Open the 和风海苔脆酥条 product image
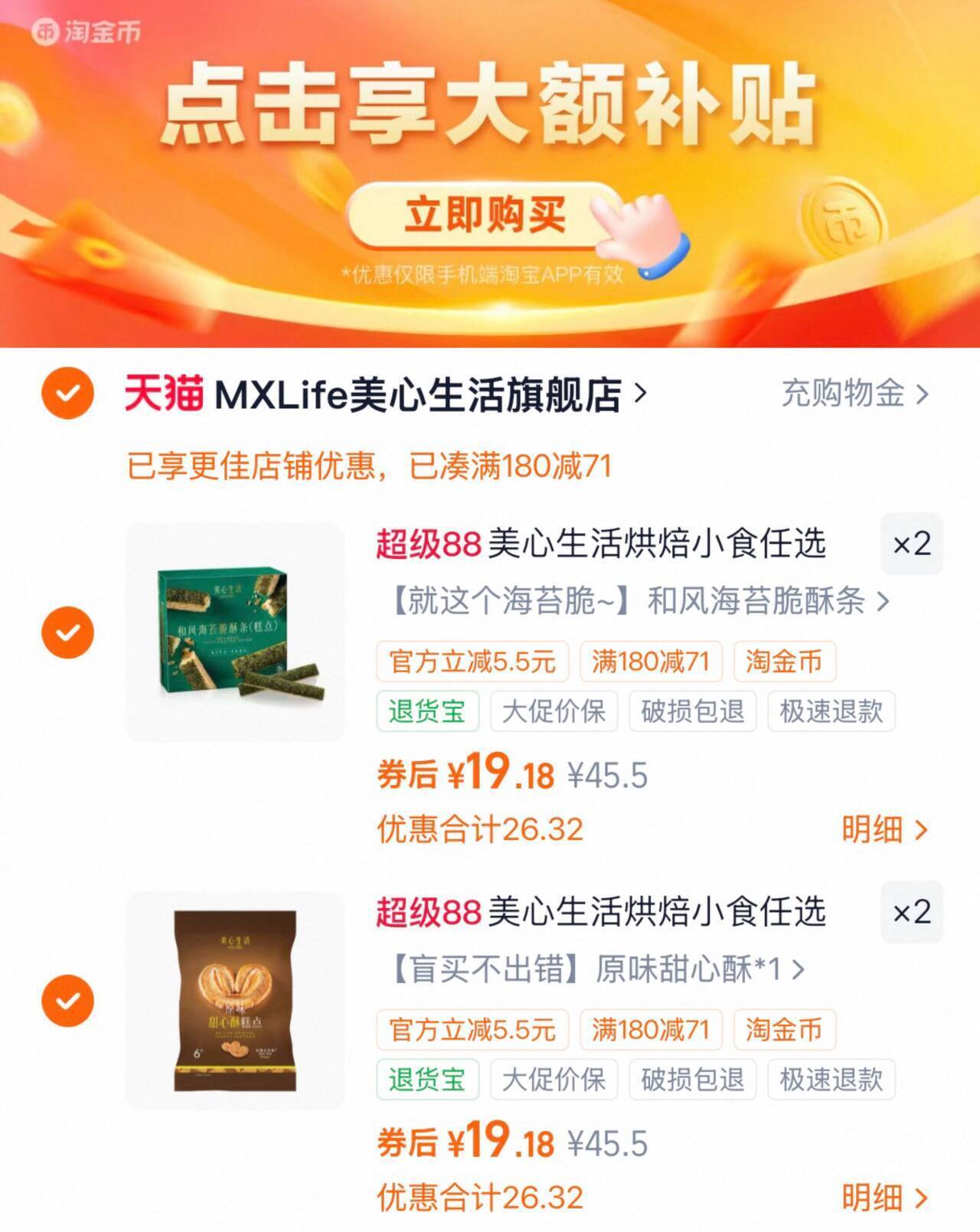 [x=235, y=632]
